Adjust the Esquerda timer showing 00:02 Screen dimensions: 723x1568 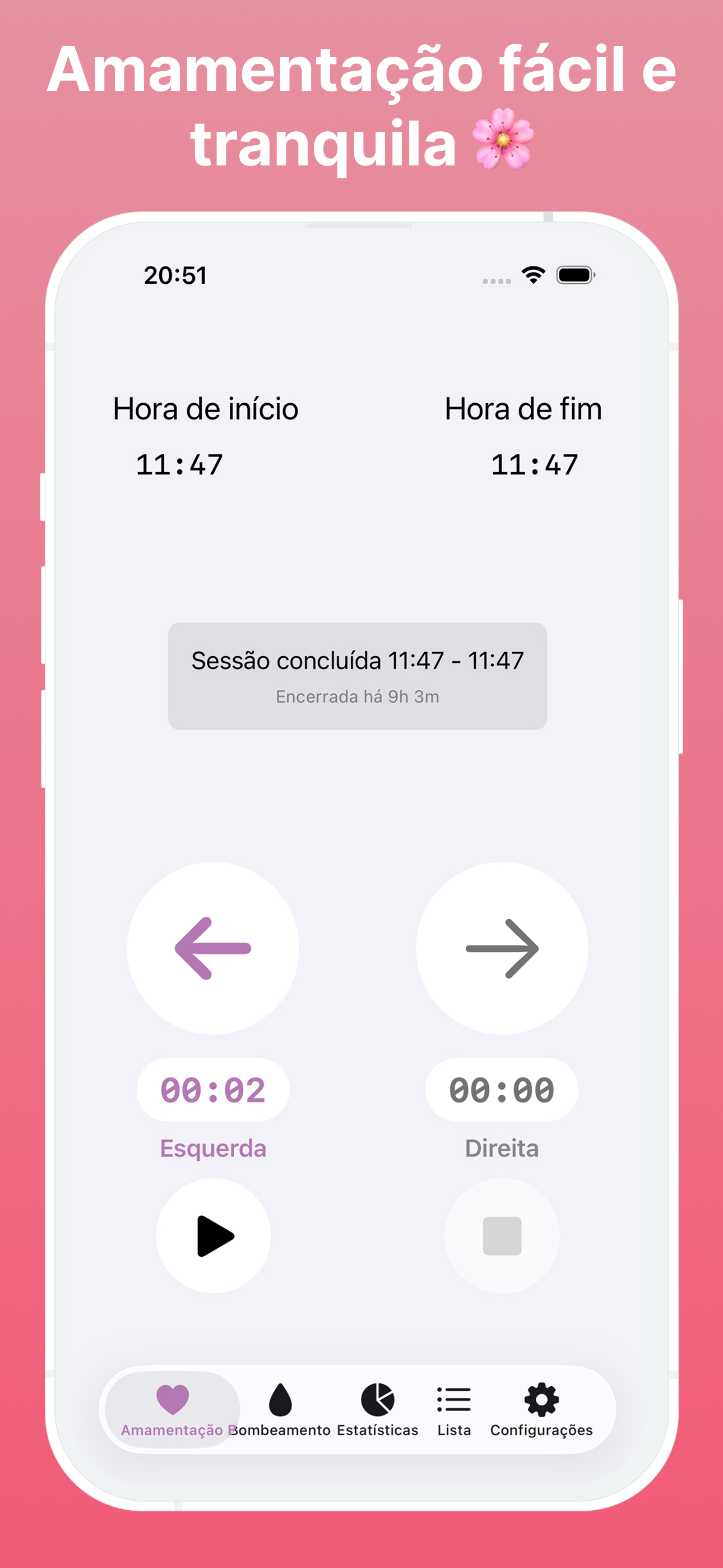213,1091
